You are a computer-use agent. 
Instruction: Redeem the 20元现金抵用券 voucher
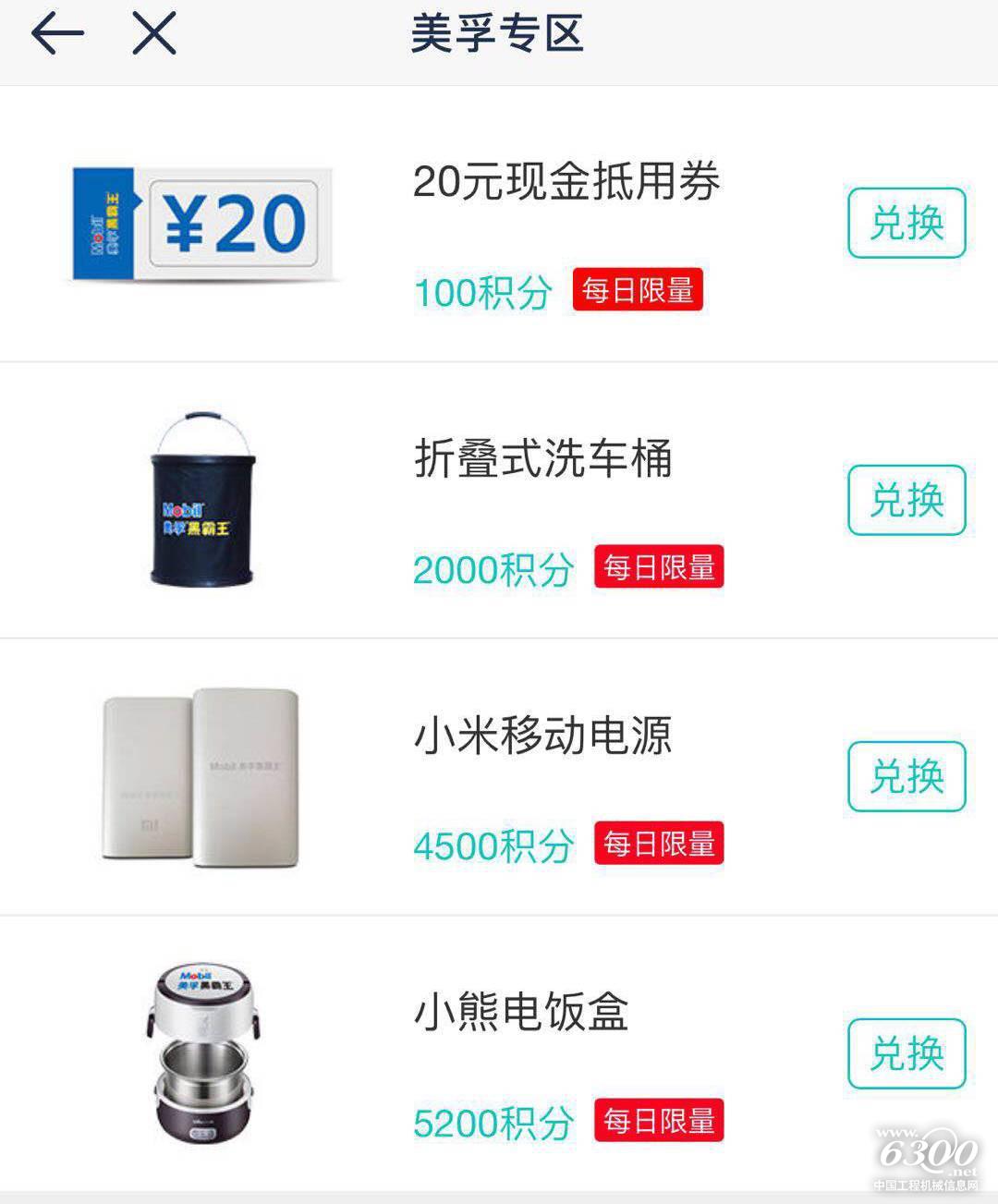[906, 223]
